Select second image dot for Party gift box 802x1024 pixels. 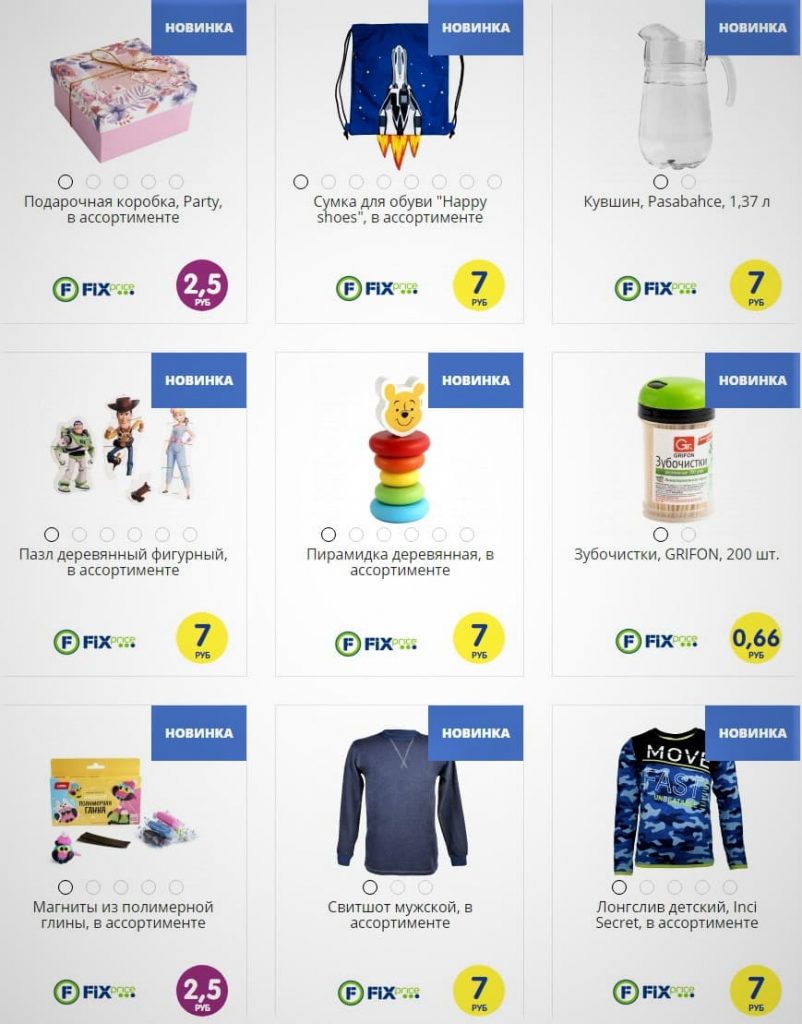(x=93, y=182)
